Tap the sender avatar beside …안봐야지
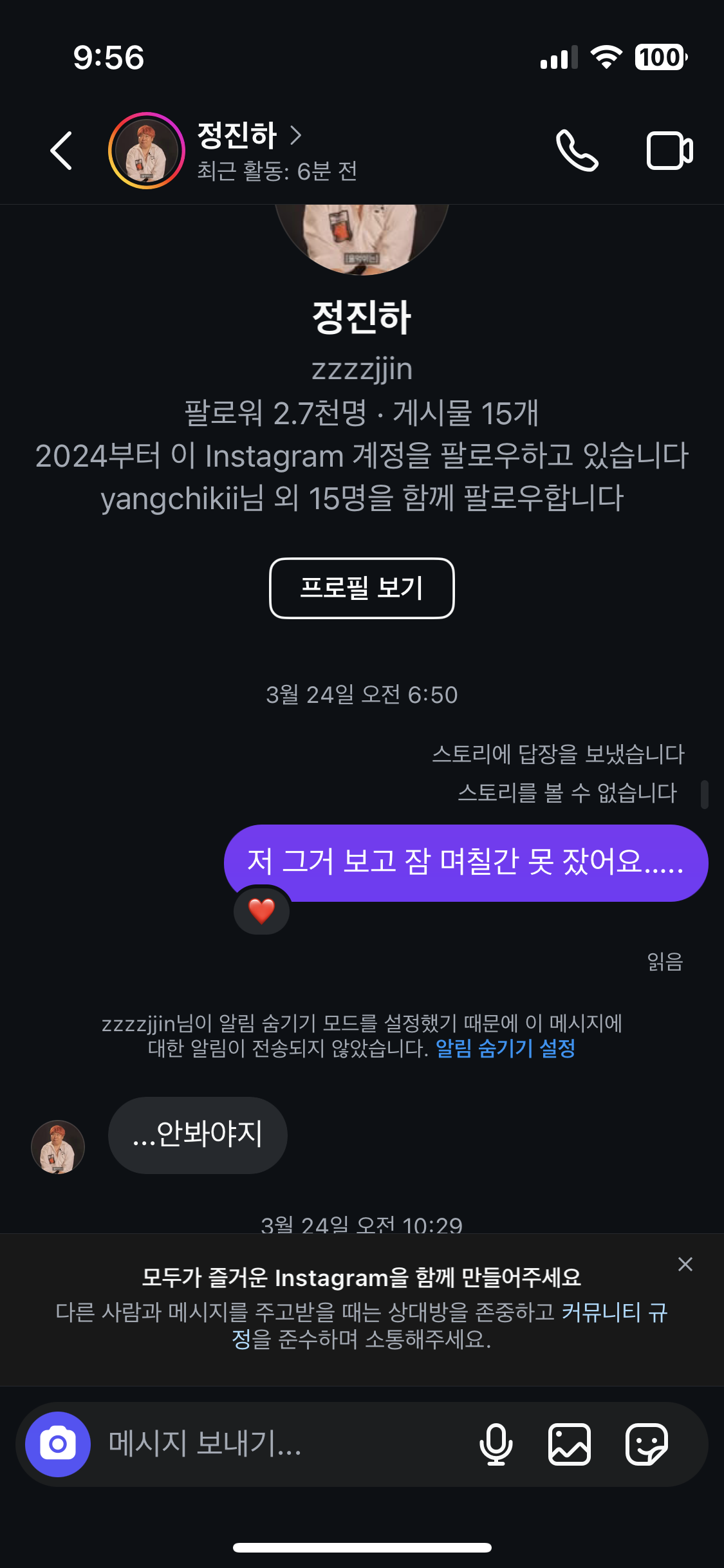The image size is (724, 1568). tap(58, 1147)
